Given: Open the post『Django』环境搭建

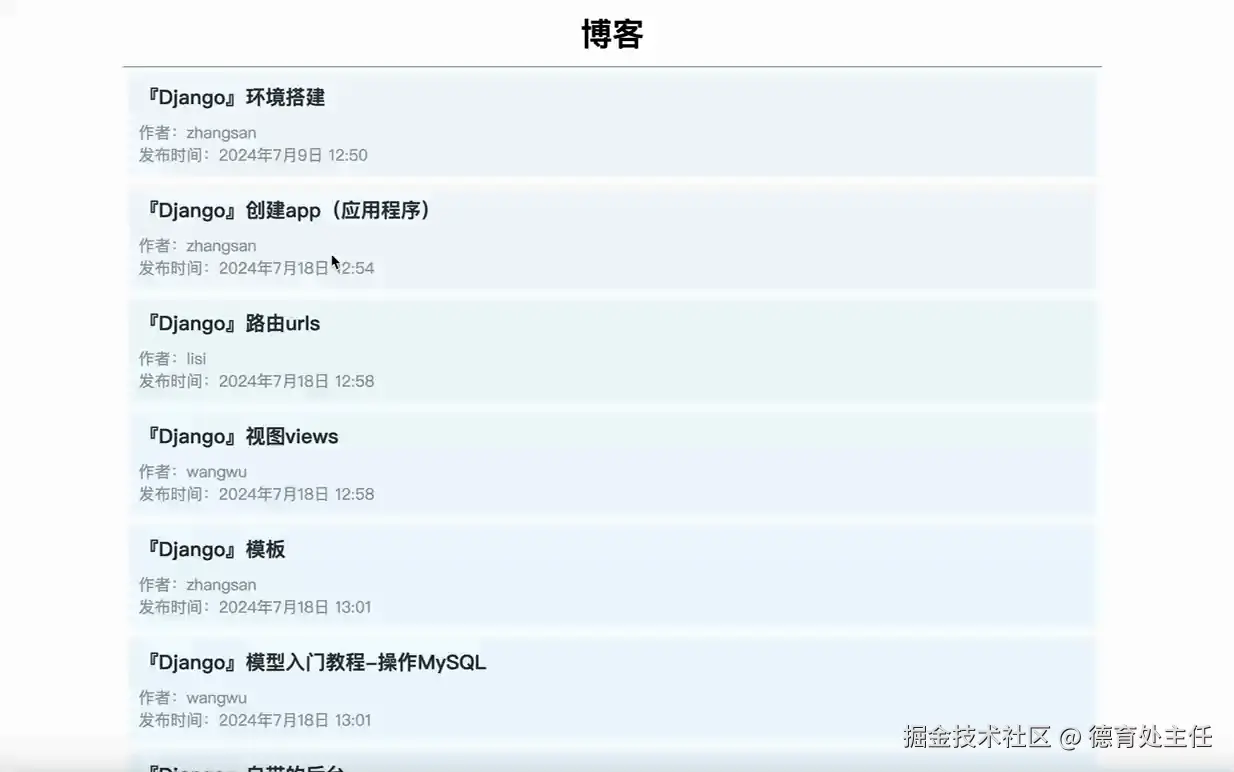Looking at the screenshot, I should [x=236, y=98].
